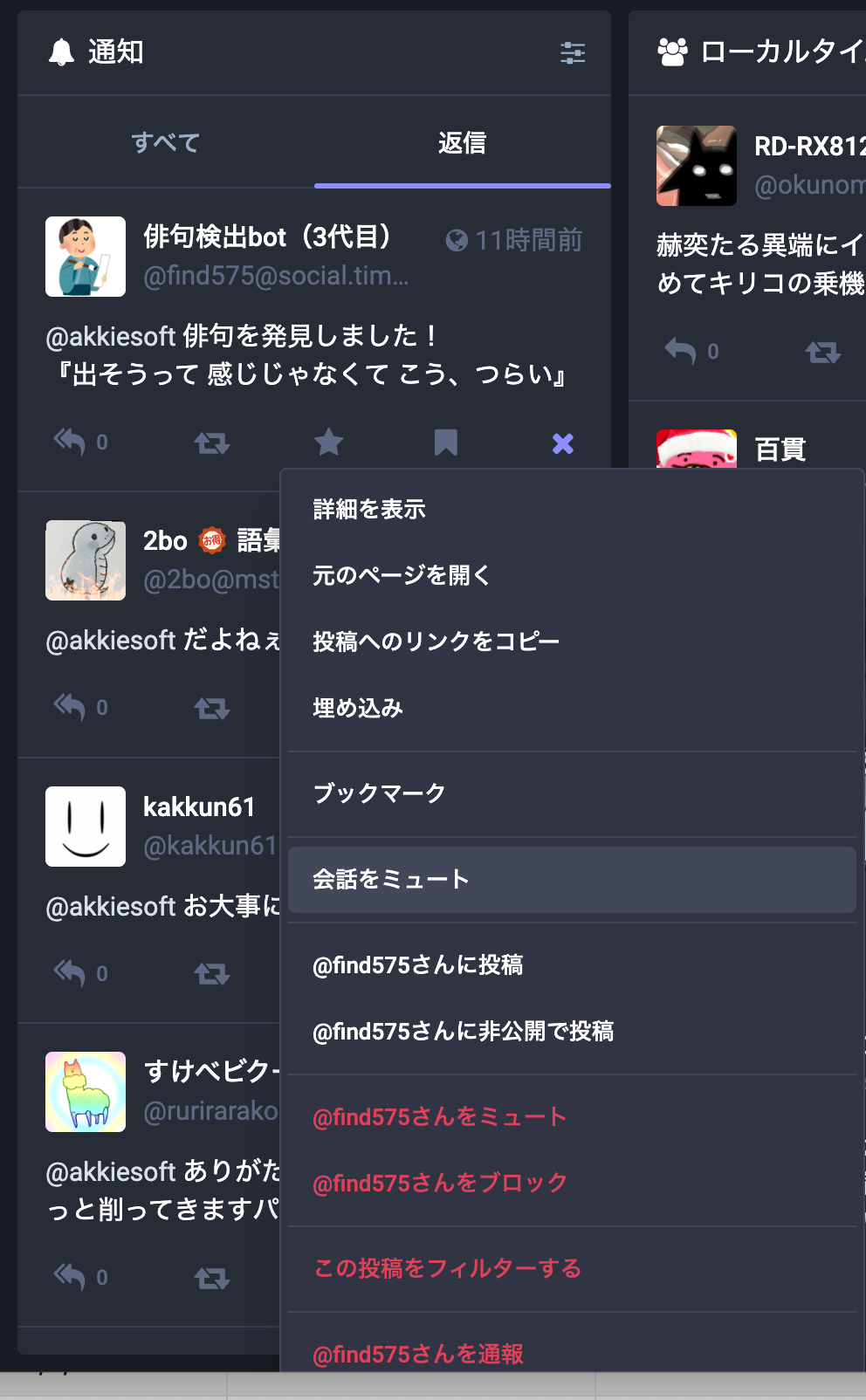Image resolution: width=866 pixels, height=1400 pixels.
Task: Reply to the 2bo post
Action: tap(70, 708)
